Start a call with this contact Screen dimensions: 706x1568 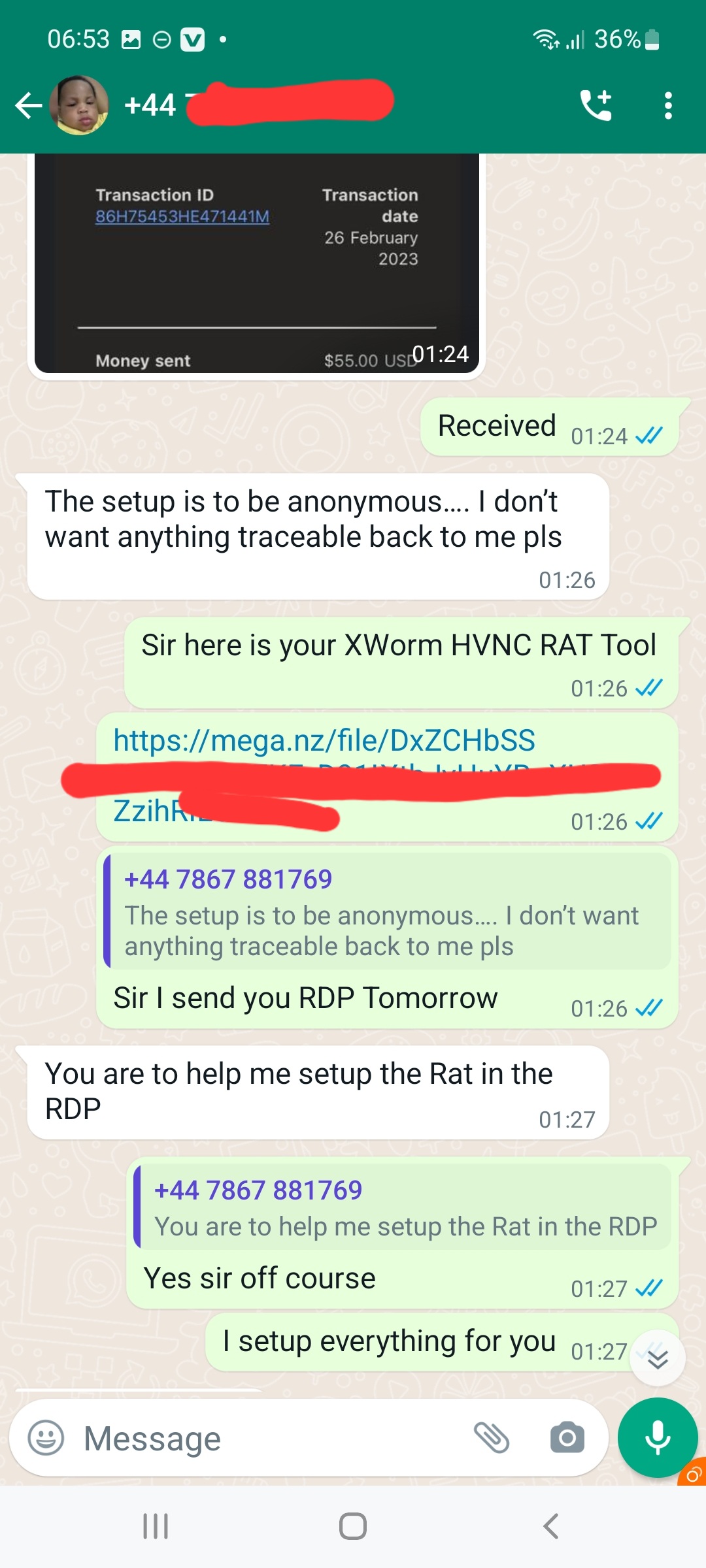[x=596, y=105]
